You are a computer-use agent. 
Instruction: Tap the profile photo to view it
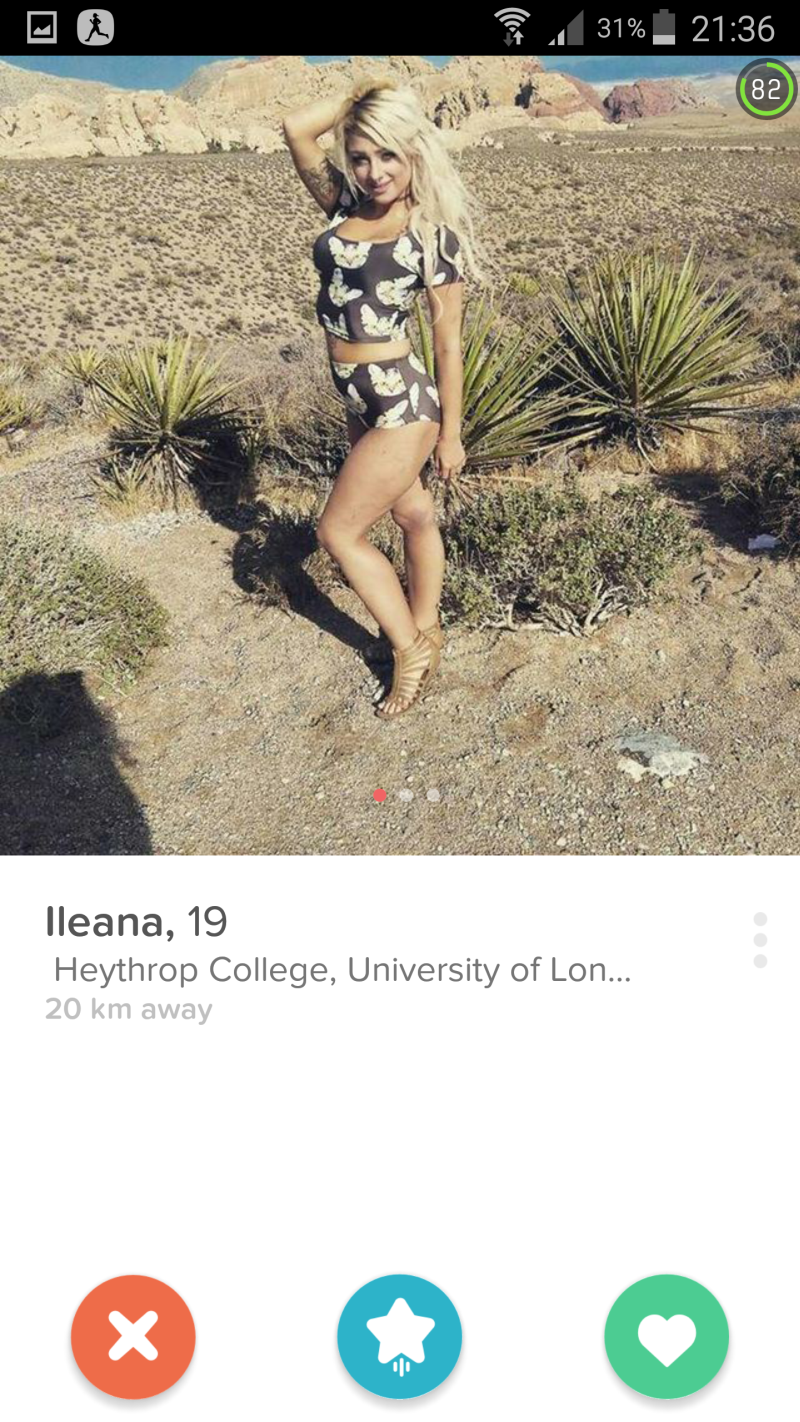[400, 455]
